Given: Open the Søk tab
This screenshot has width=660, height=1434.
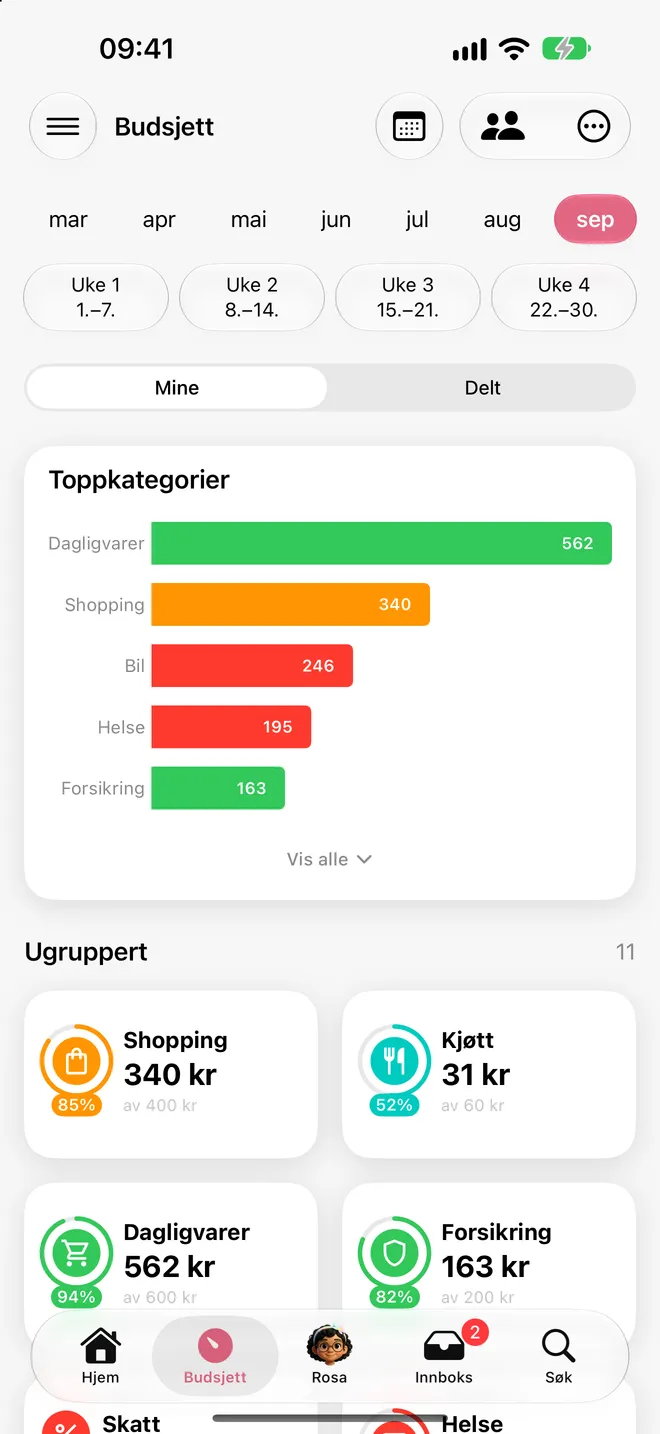Looking at the screenshot, I should click(x=558, y=1356).
